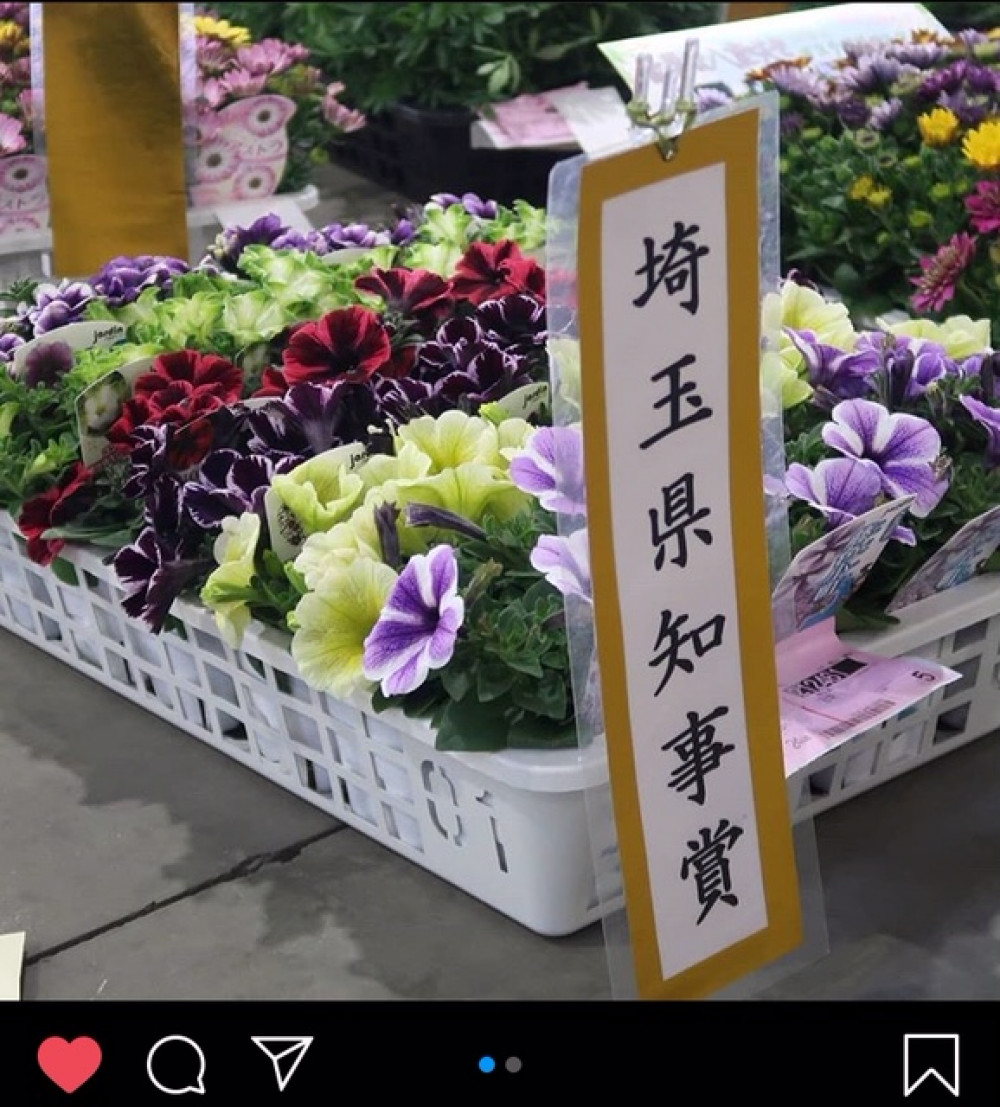Share the post via paper plane icon
The height and width of the screenshot is (1107, 1000).
click(282, 1061)
